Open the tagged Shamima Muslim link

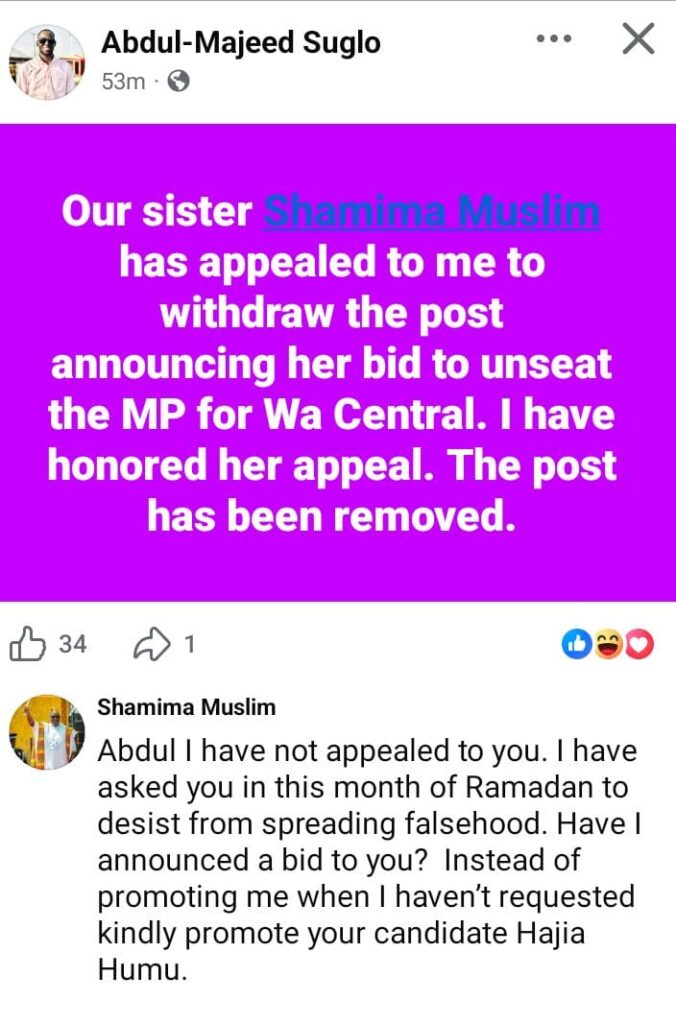[x=432, y=212]
